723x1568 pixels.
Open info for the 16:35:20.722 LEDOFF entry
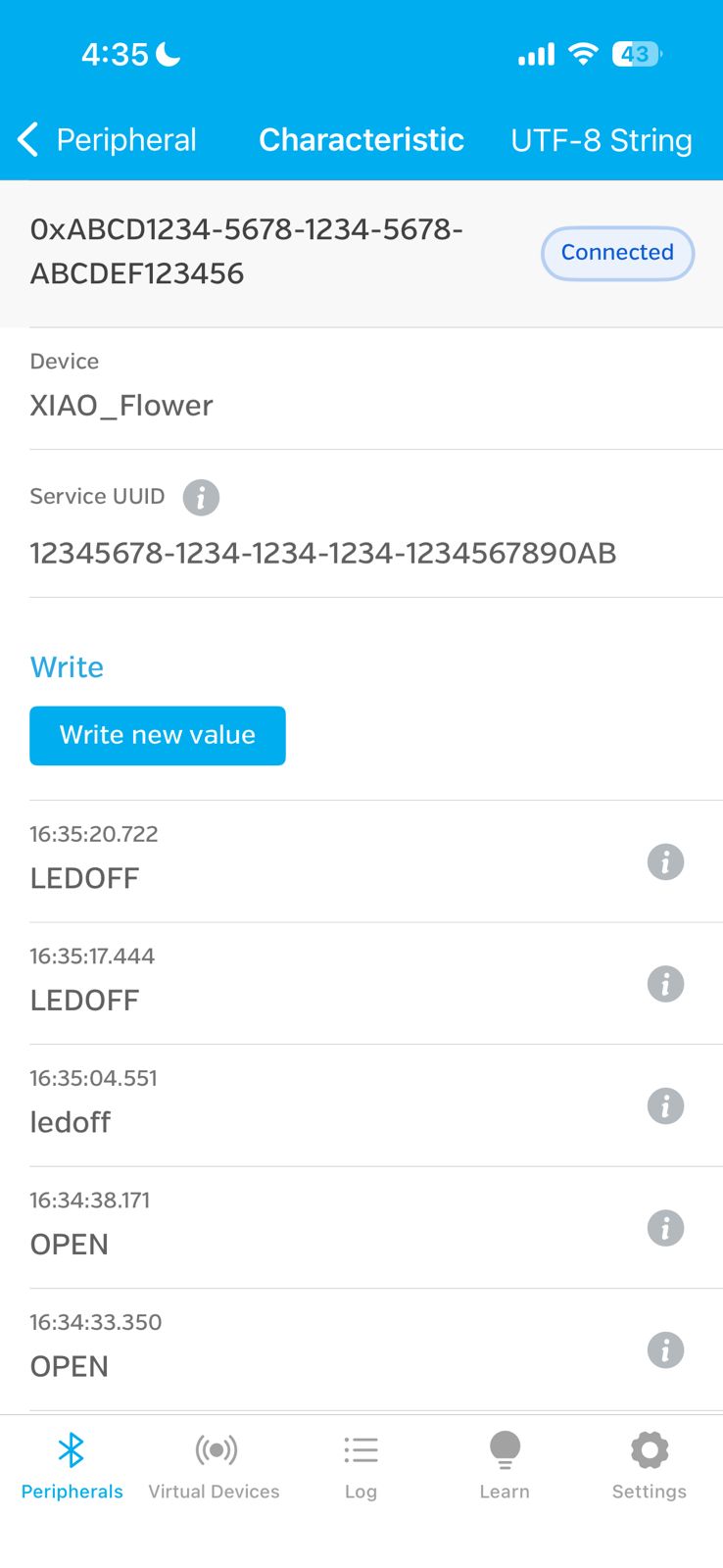[x=665, y=861]
